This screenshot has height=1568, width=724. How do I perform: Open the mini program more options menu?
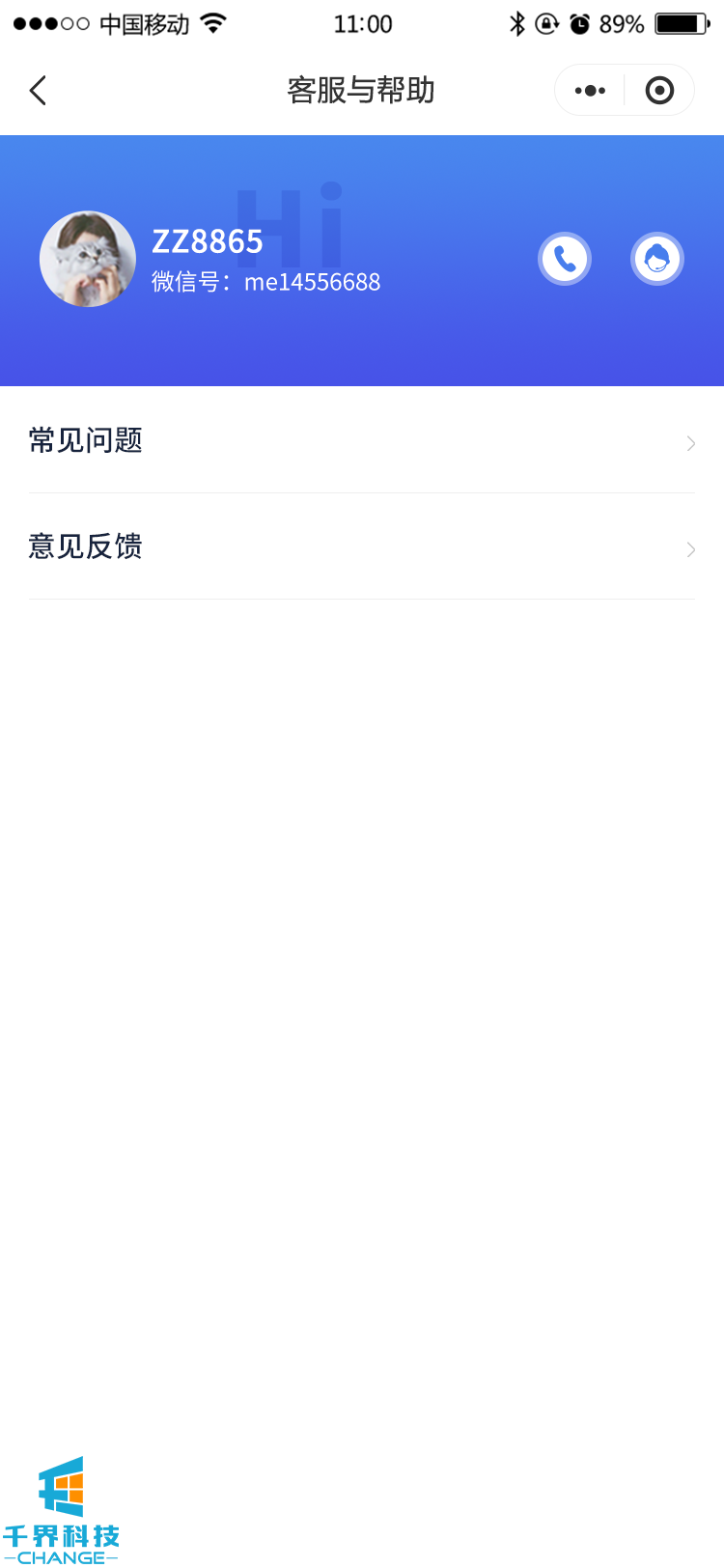pos(590,91)
